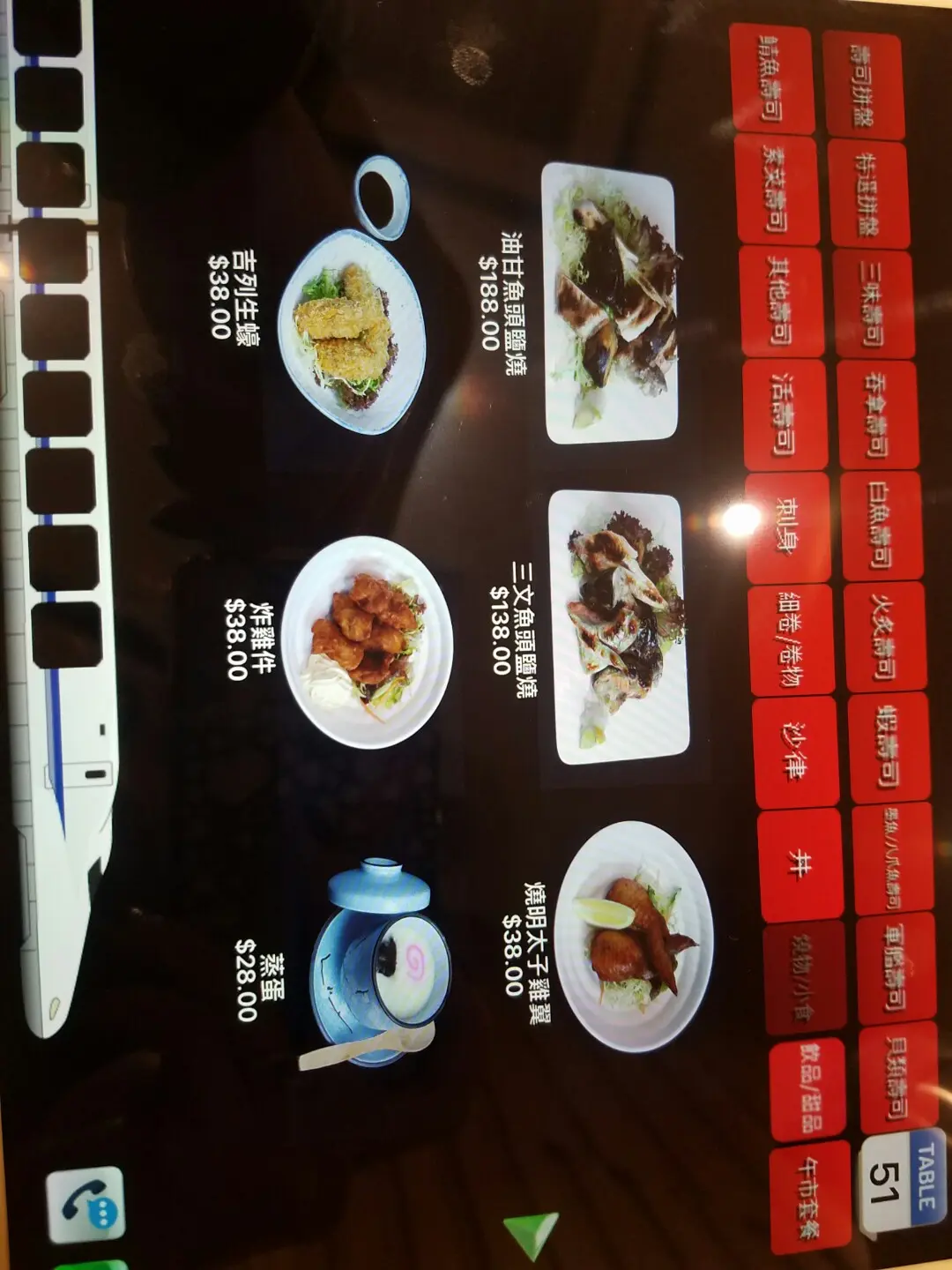This screenshot has height=1270, width=952.
Task: Open the 火炙壽司 category
Action: (x=884, y=635)
